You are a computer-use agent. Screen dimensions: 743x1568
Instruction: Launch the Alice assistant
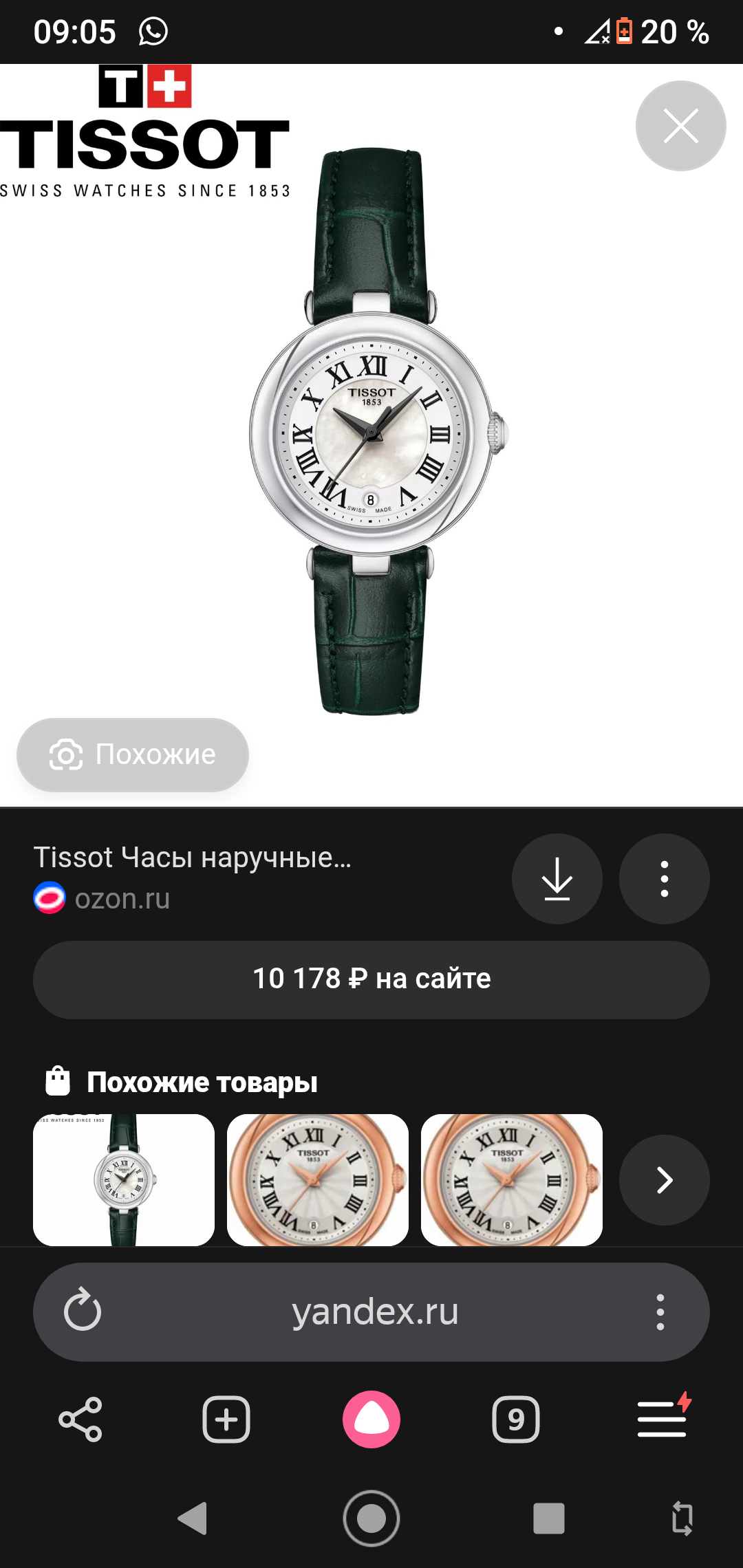371,1419
